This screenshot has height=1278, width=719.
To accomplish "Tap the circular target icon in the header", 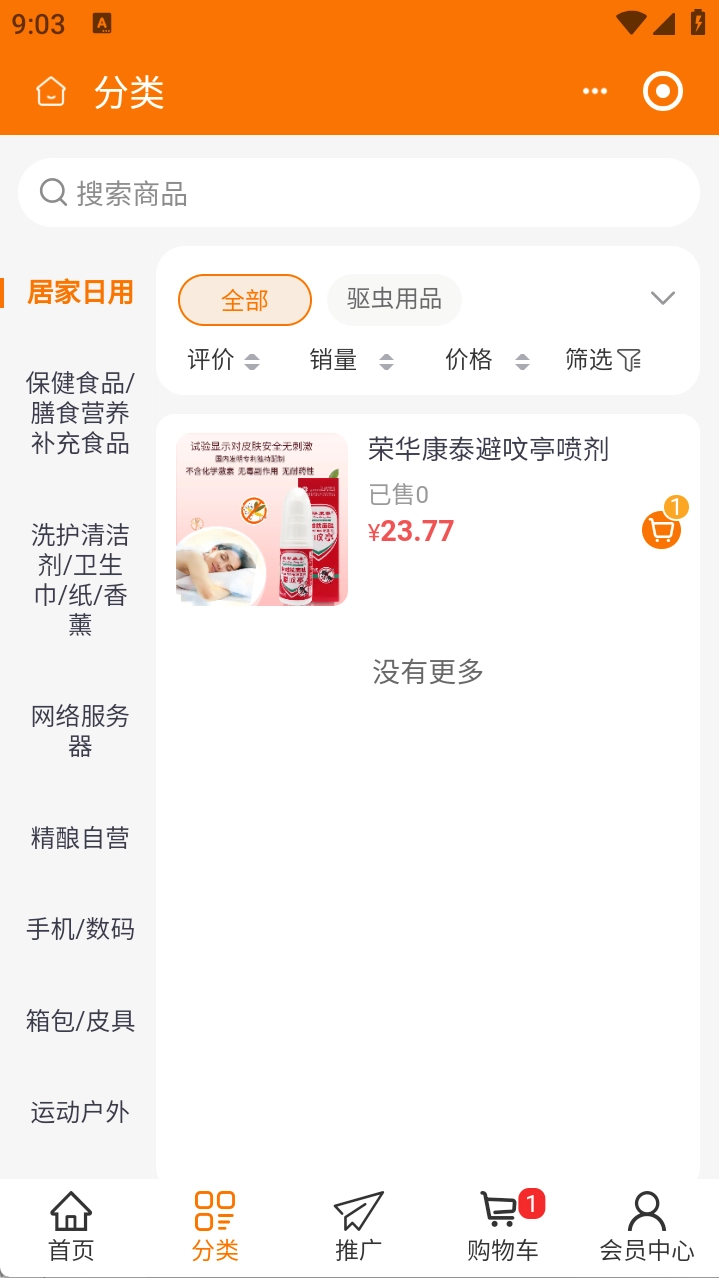I will (662, 92).
